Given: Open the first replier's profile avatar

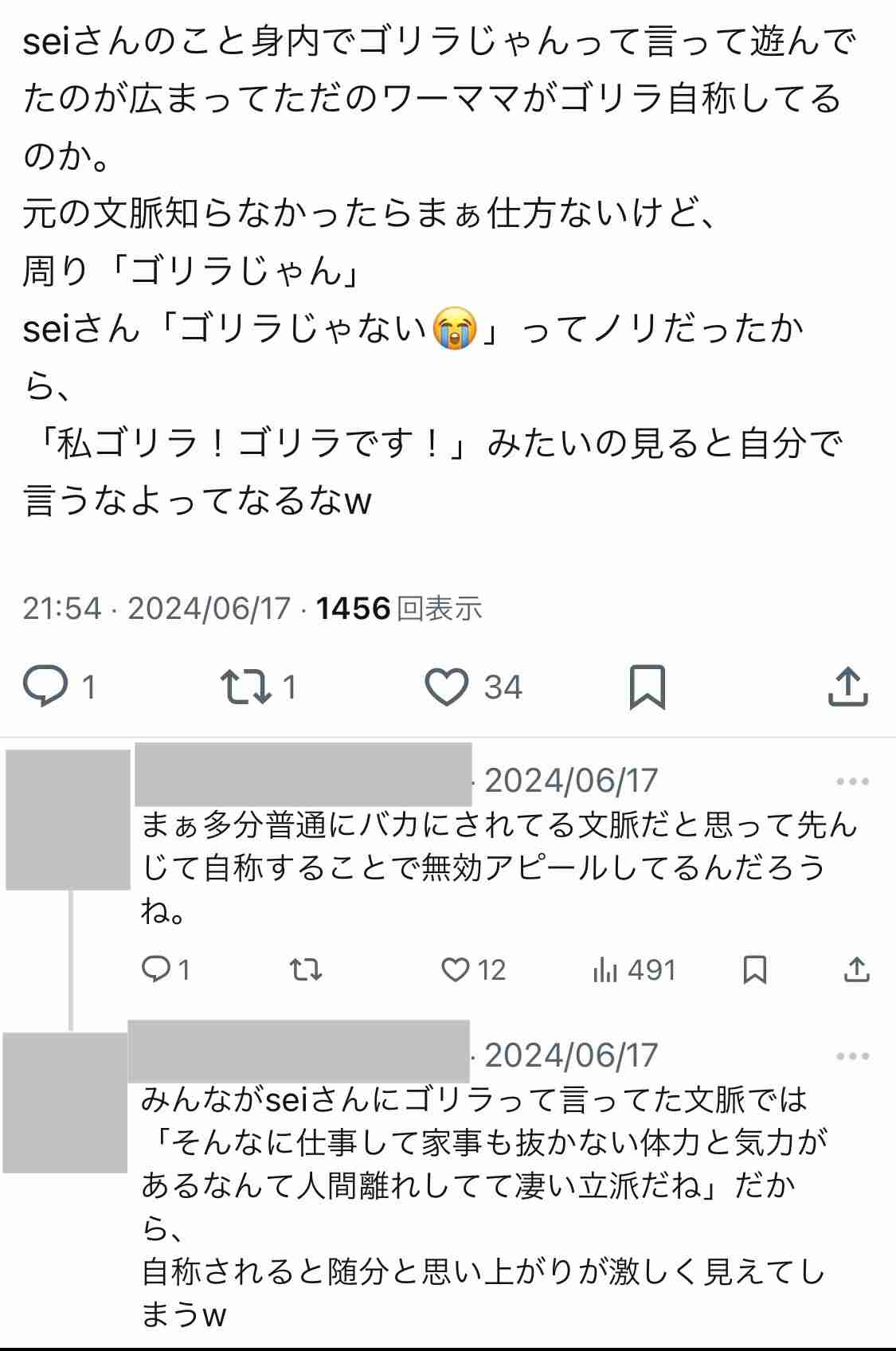Looking at the screenshot, I should point(68,820).
